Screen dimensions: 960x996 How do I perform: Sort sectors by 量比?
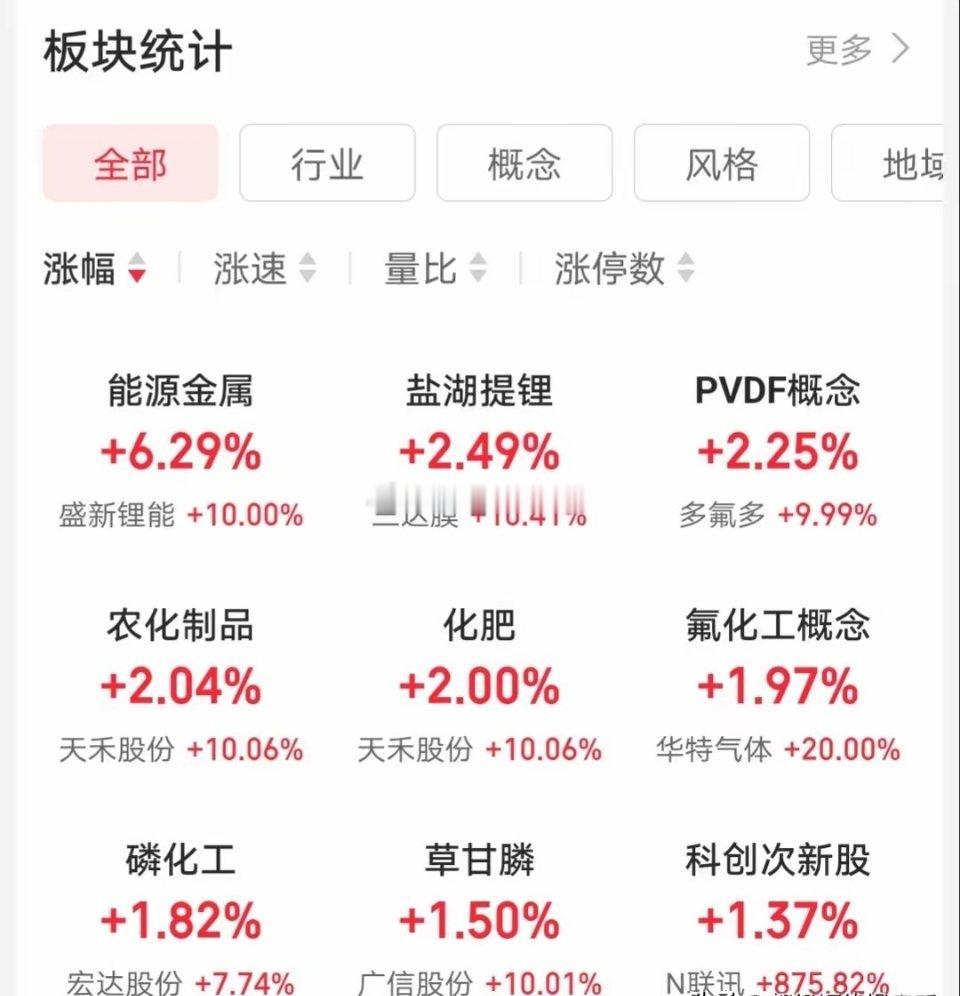coord(420,268)
